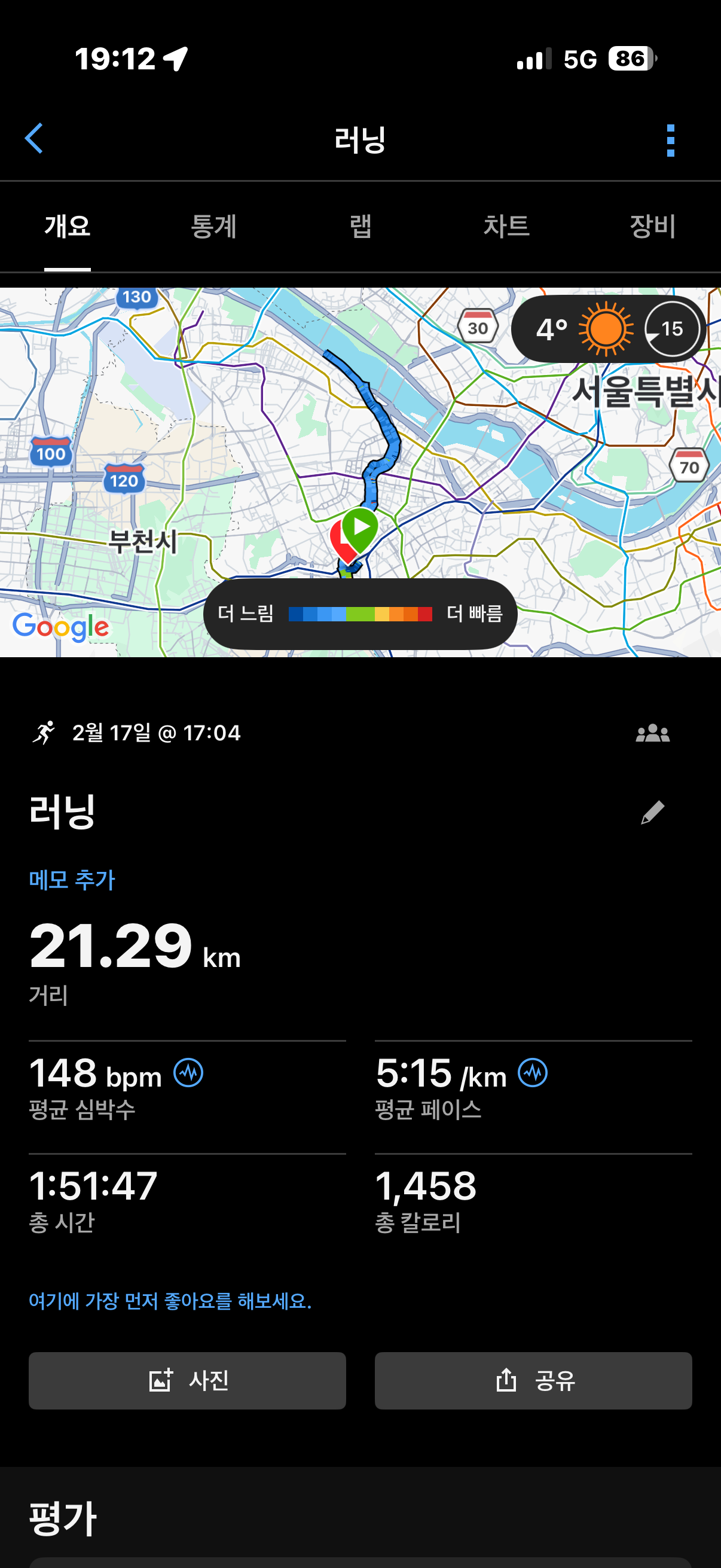This screenshot has height=1568, width=721.
Task: Open the heart rate chart via the pulse icon
Action: coord(188,1074)
